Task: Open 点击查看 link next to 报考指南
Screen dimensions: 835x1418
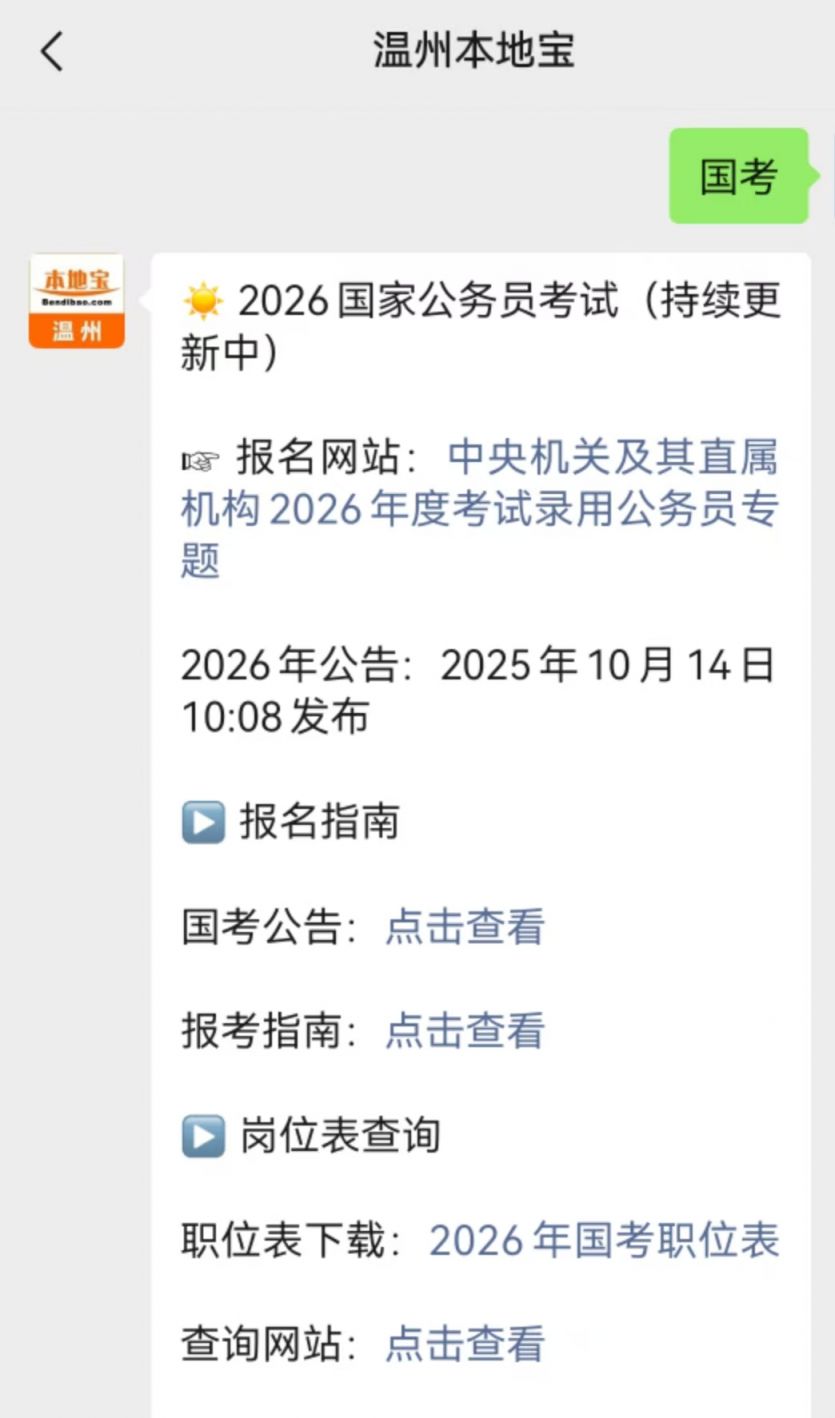Action: point(465,1031)
